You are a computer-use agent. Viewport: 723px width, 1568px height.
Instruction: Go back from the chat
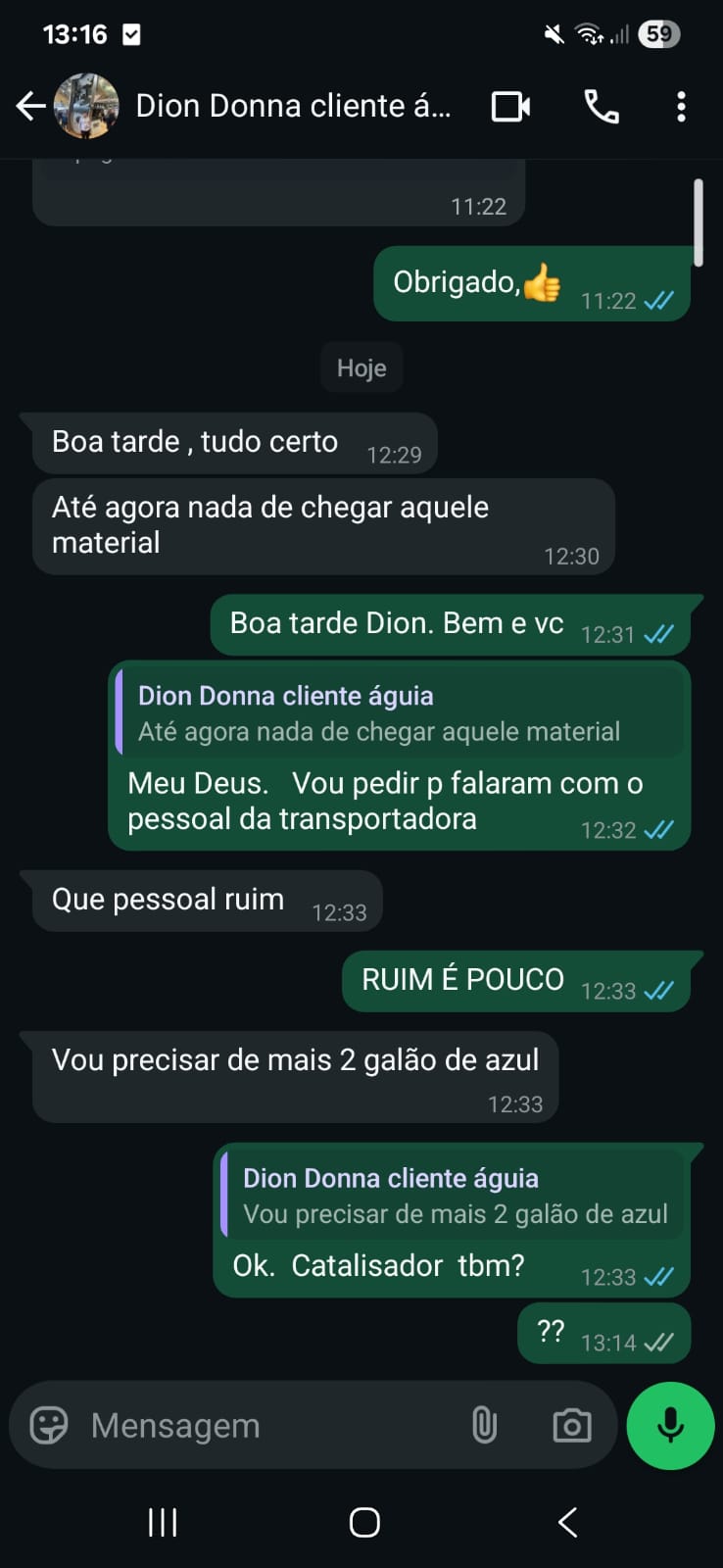30,106
